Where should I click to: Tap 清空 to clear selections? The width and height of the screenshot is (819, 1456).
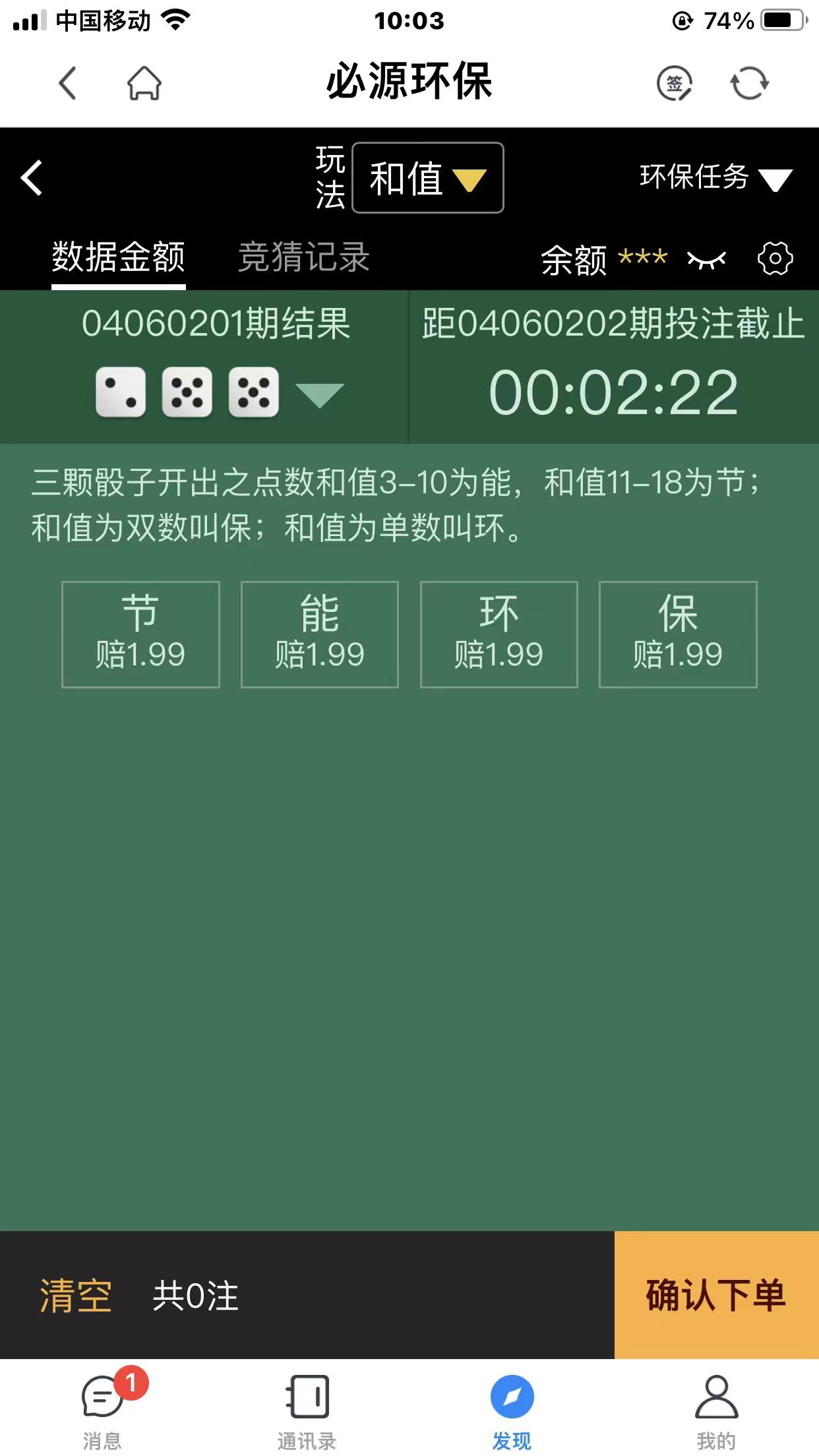(x=76, y=1295)
